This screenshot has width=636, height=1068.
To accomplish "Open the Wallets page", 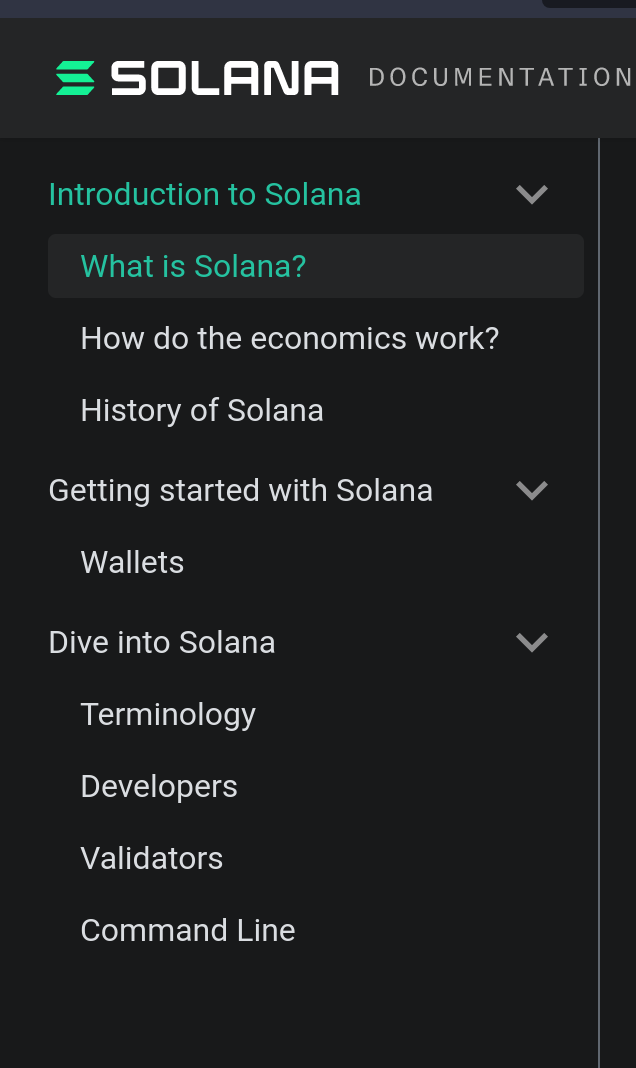I will click(x=132, y=563).
